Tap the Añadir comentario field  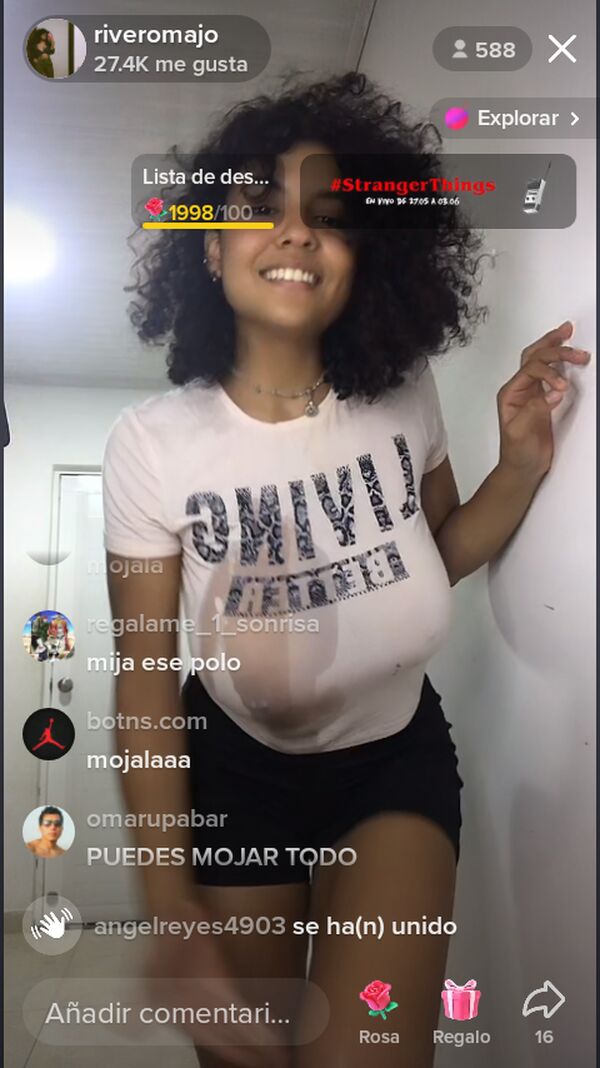(x=168, y=1012)
